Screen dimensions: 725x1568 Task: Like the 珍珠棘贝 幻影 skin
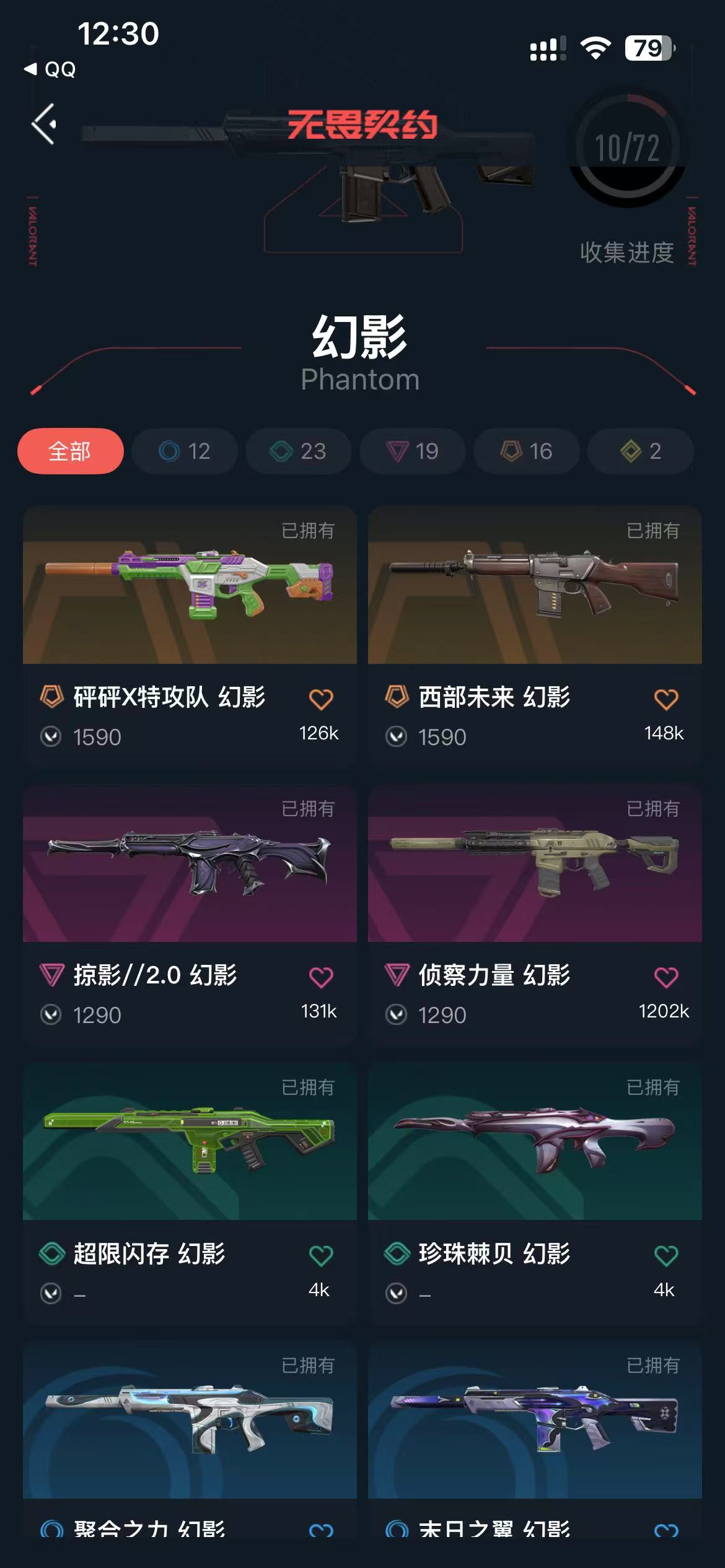(x=666, y=1256)
